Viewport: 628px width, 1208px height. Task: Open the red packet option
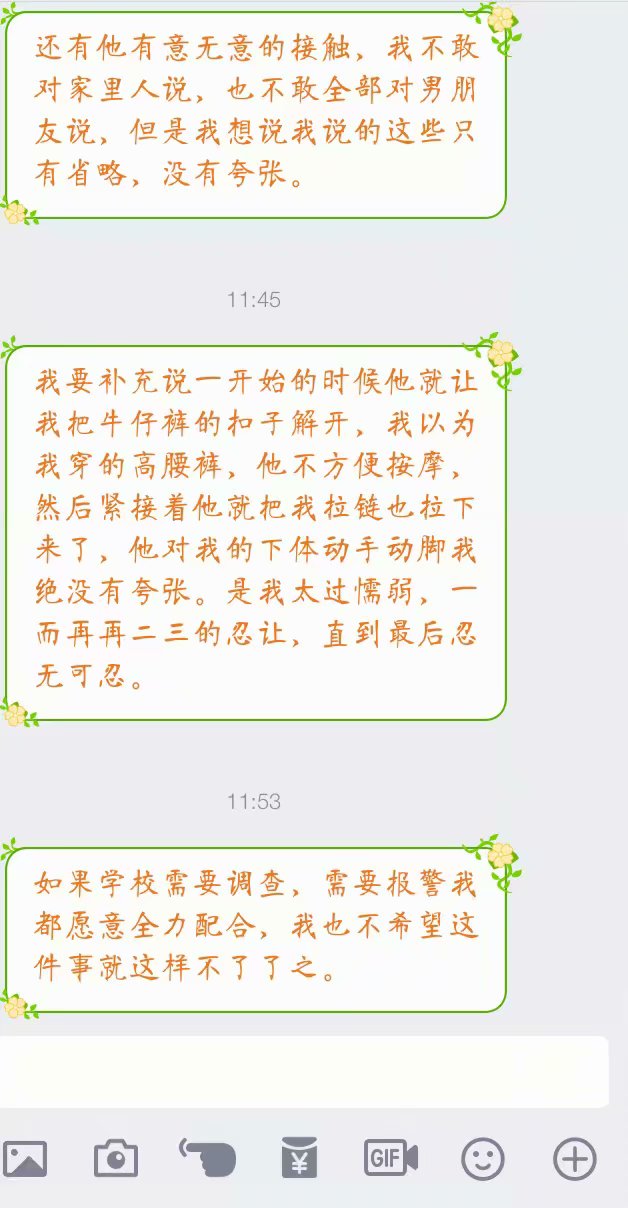[298, 1158]
